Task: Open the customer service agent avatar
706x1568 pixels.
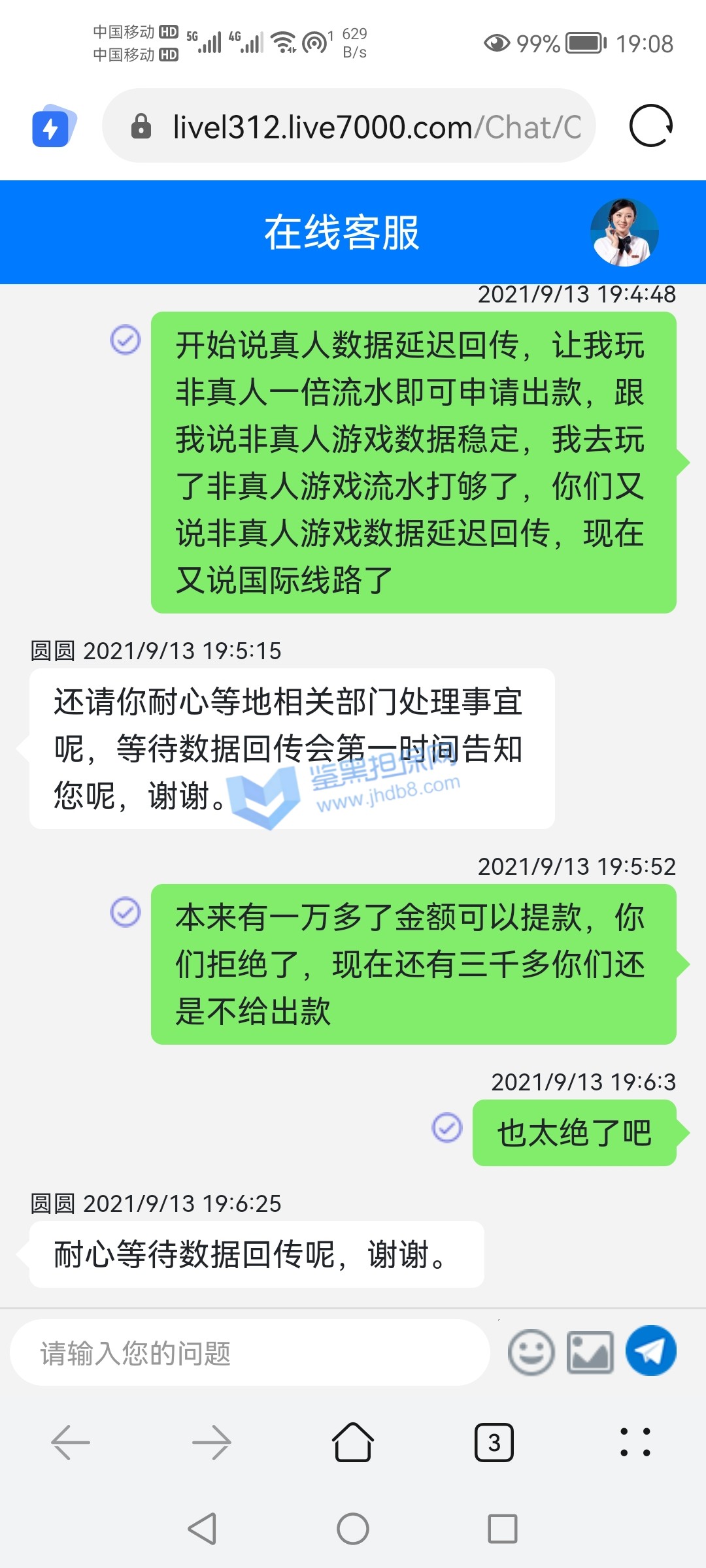Action: (624, 233)
